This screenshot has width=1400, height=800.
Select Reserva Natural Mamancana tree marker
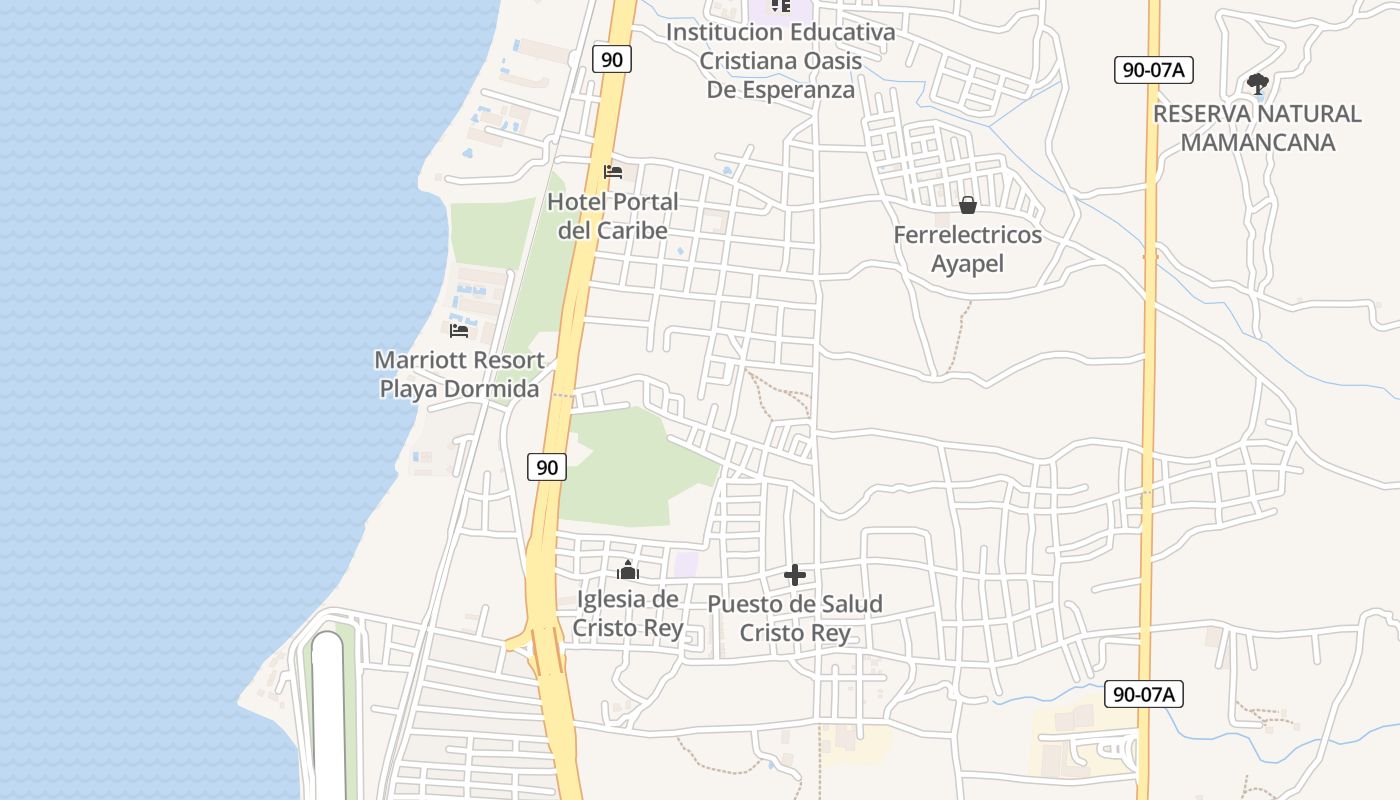coord(1257,84)
